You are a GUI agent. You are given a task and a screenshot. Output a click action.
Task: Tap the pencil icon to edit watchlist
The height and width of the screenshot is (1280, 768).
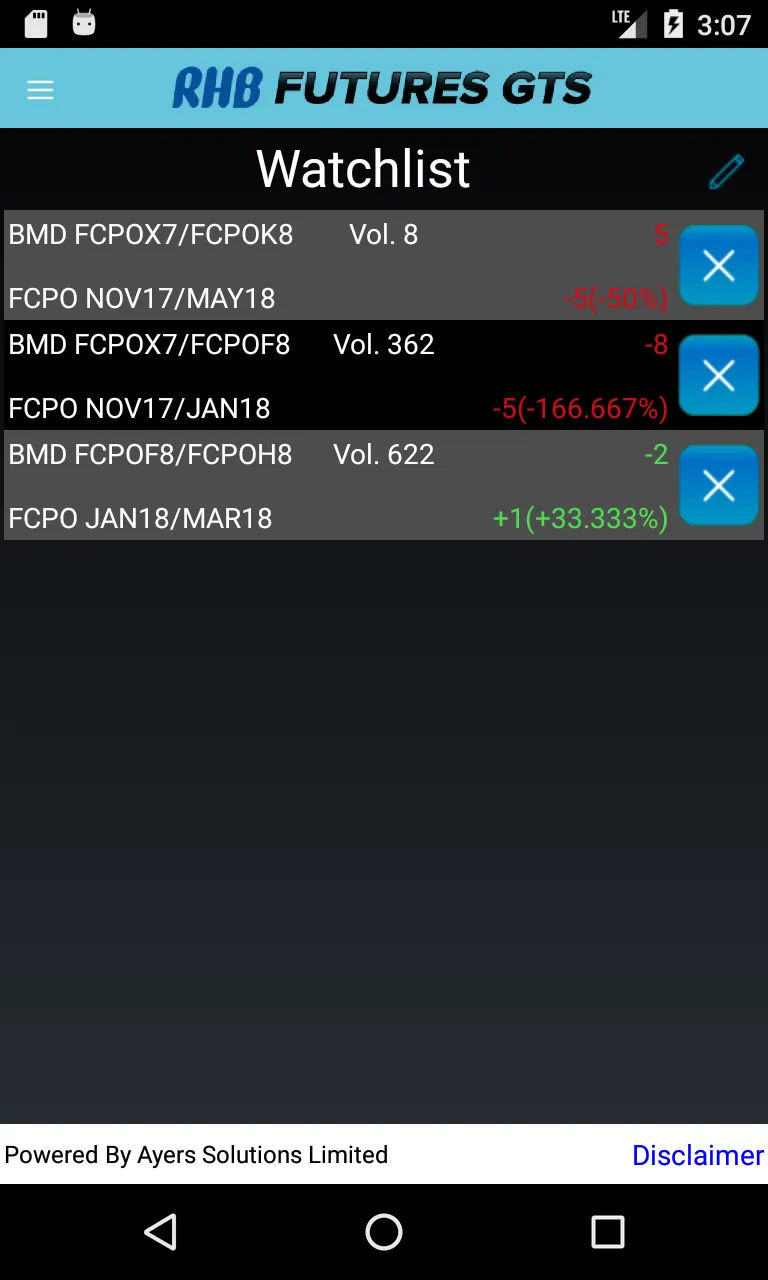726,172
